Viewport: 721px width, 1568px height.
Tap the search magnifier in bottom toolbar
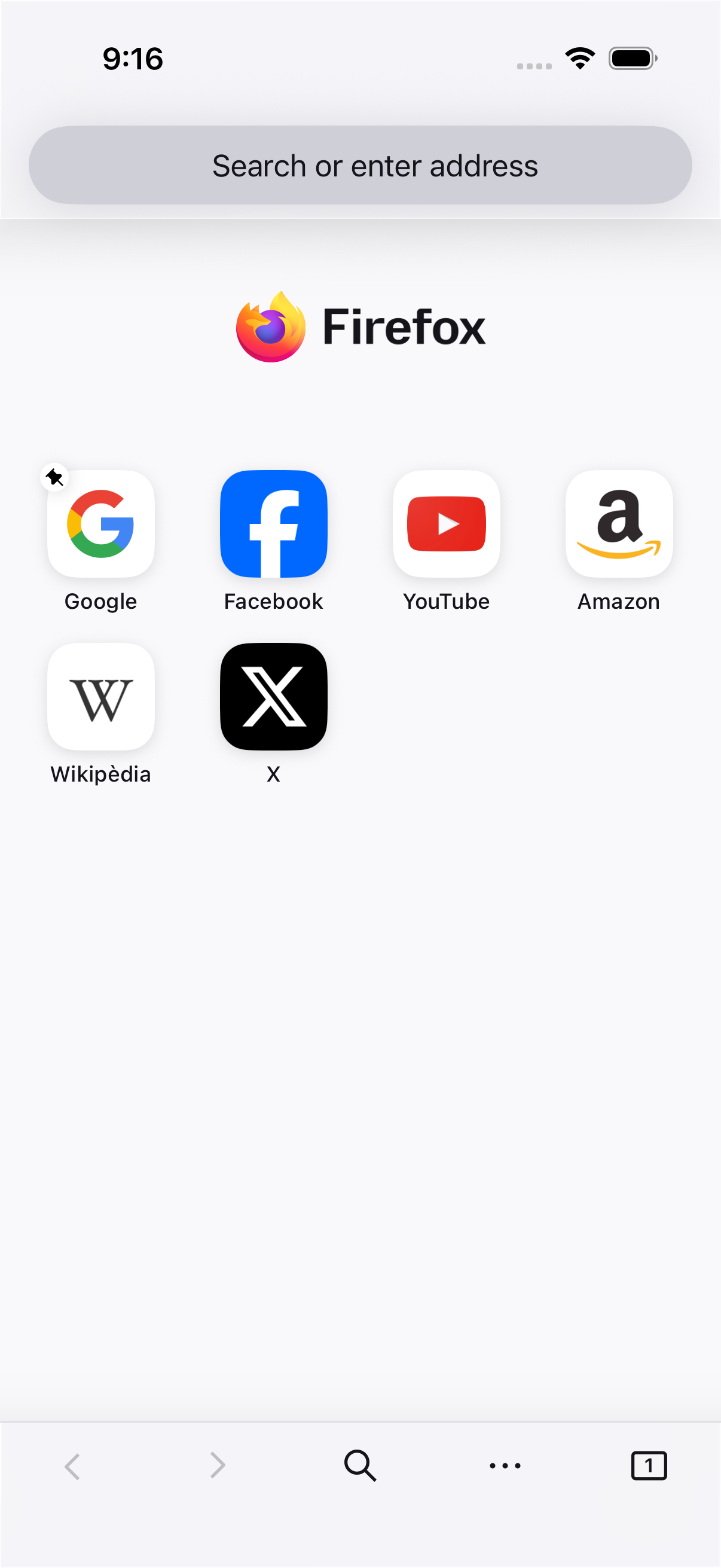click(360, 1466)
